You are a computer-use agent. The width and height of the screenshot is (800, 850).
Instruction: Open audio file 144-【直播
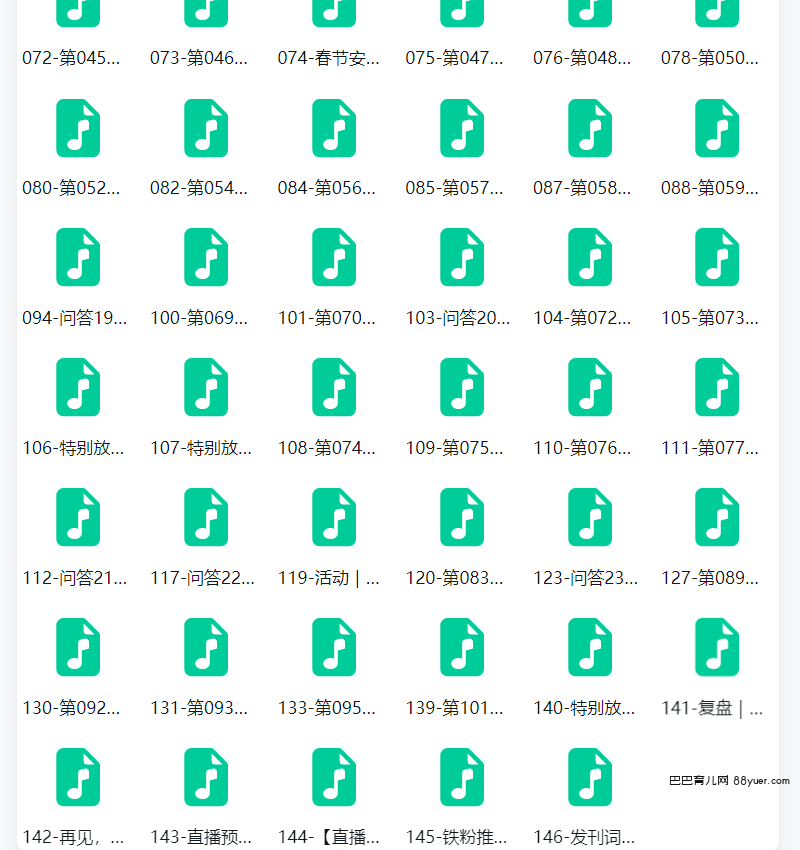point(334,778)
